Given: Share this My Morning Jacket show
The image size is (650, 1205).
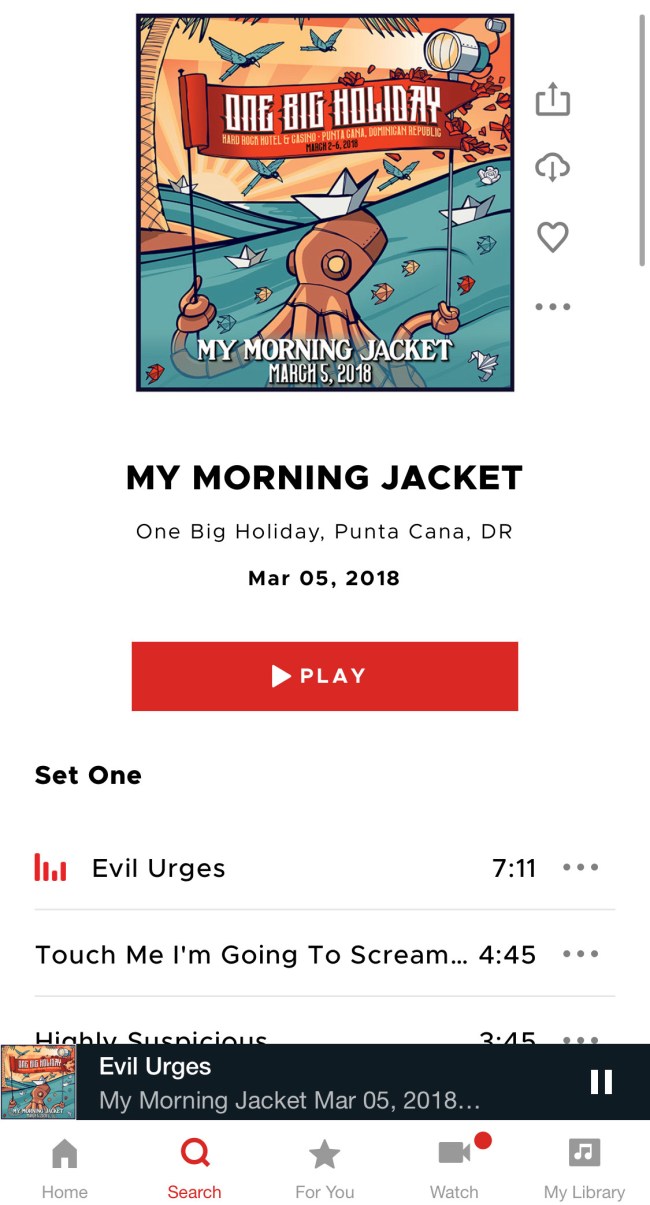Looking at the screenshot, I should coord(552,99).
